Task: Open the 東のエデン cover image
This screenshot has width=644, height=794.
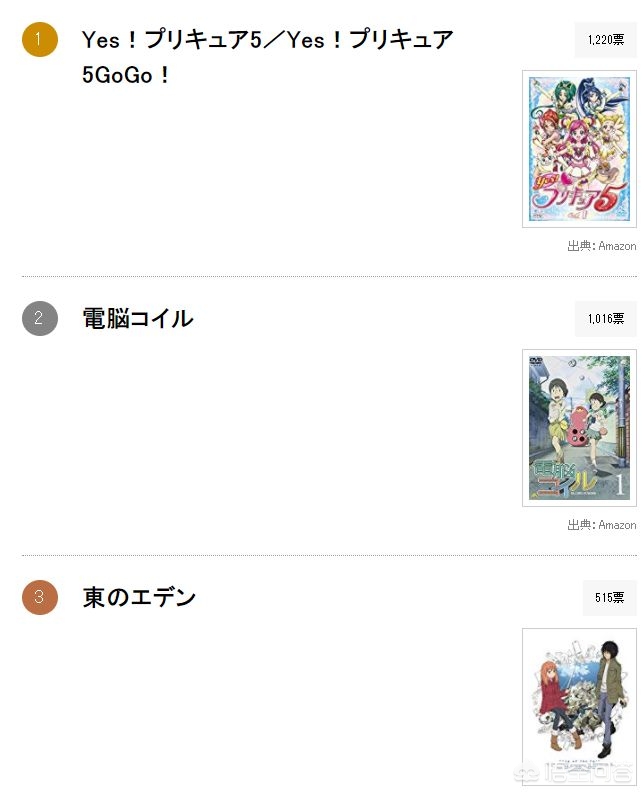Action: [x=579, y=706]
